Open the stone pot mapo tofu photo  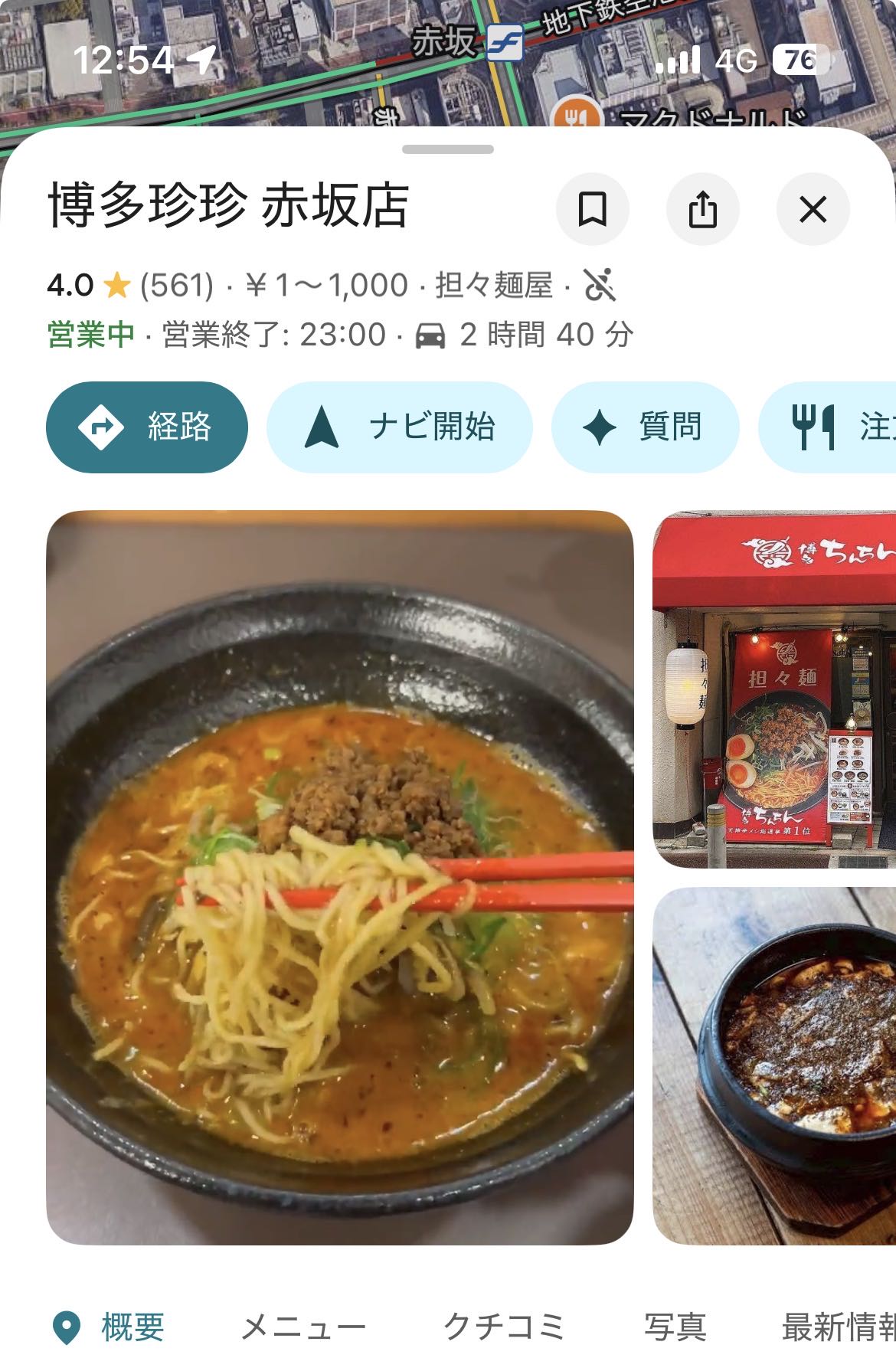[773, 1065]
